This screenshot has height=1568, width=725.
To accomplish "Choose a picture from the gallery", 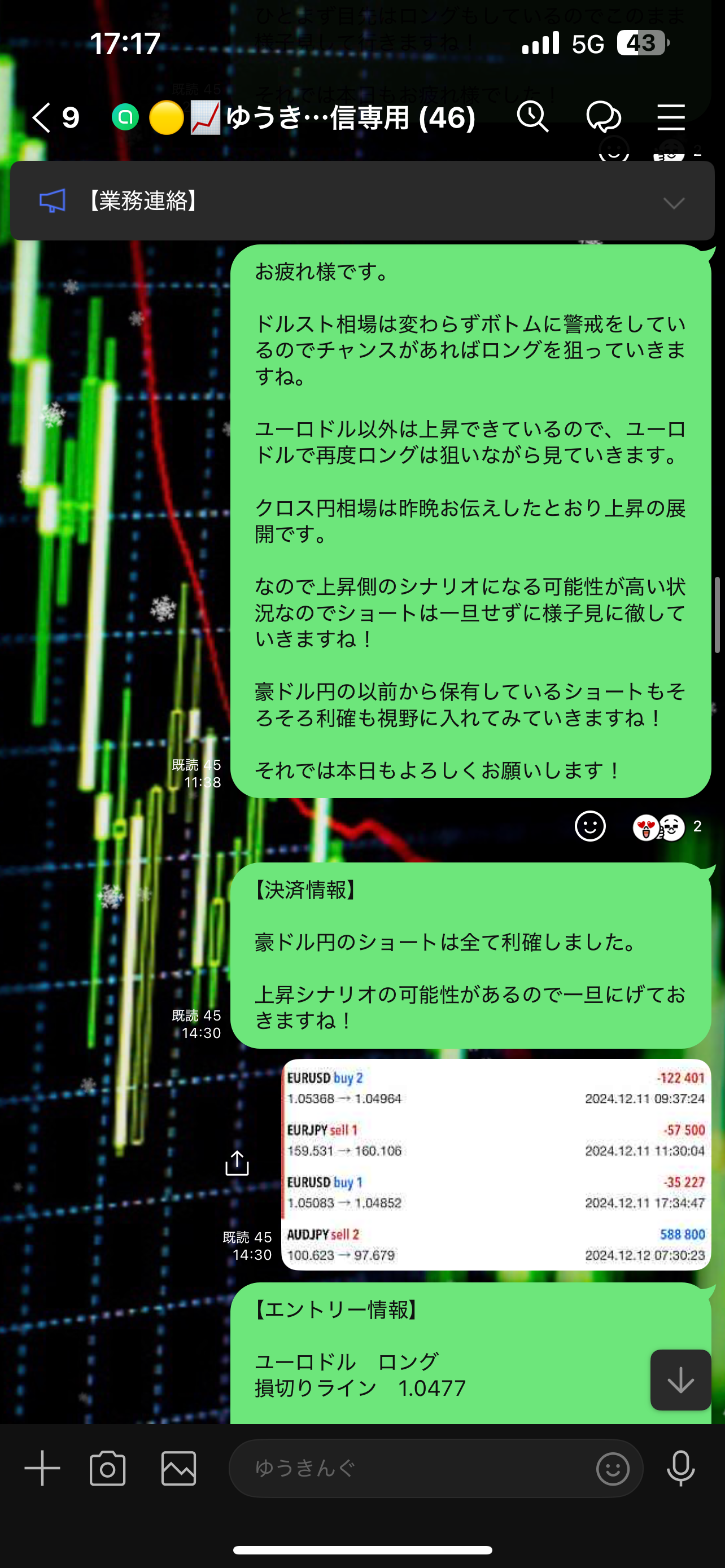I will point(178,1468).
